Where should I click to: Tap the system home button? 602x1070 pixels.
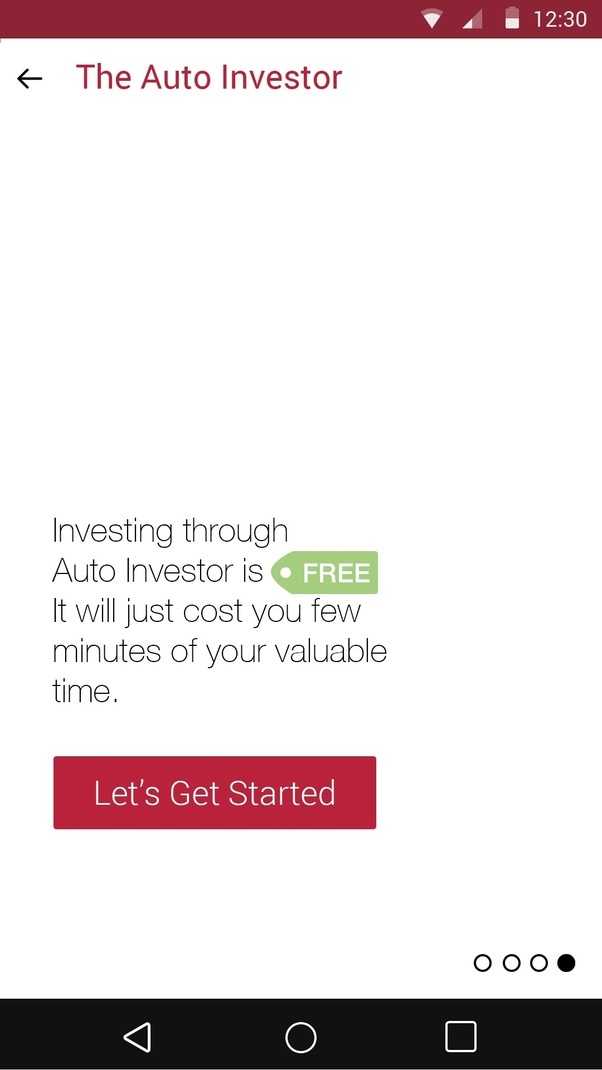pyautogui.click(x=300, y=1037)
